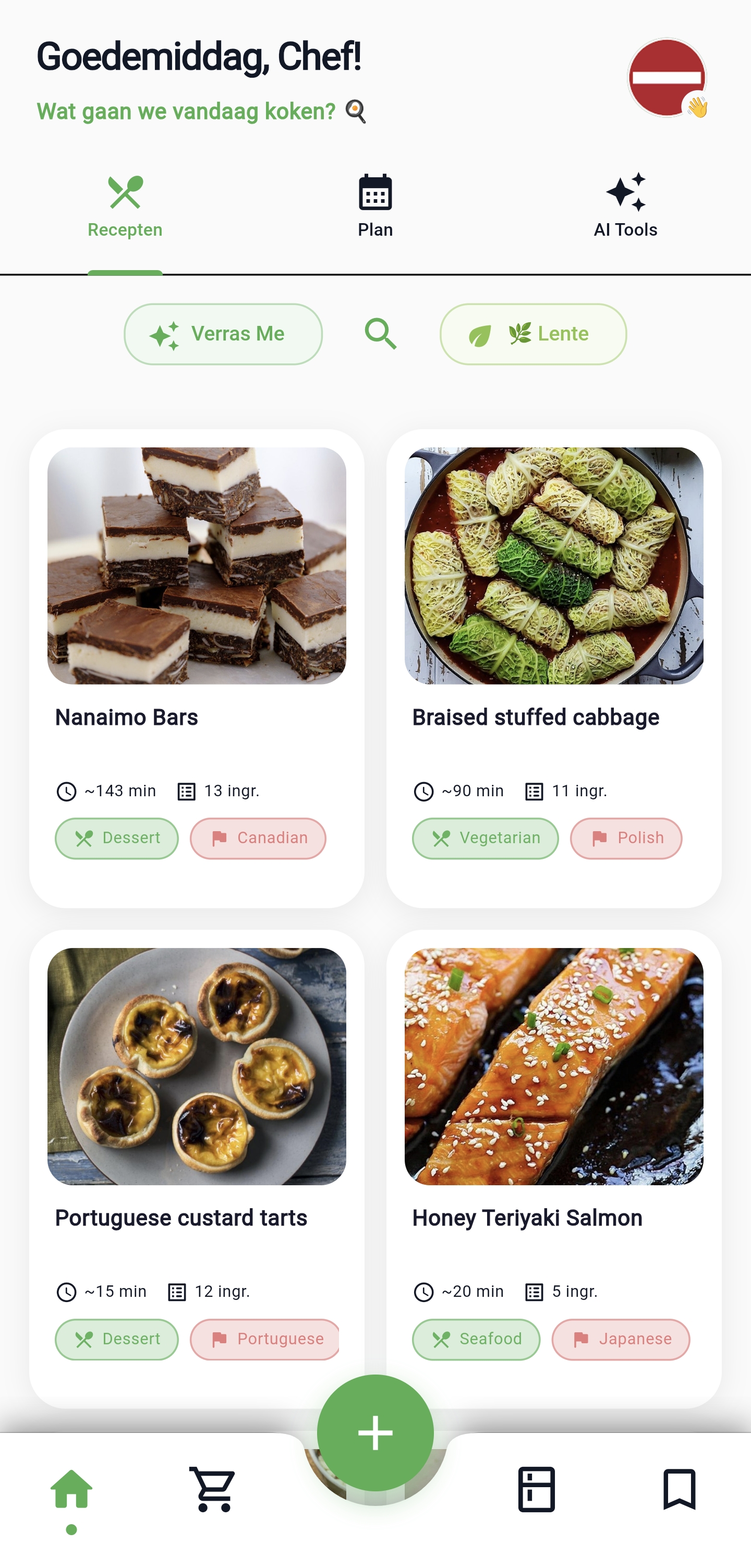The image size is (751, 1568).
Task: Tap the green plus button to add recipe
Action: [375, 1431]
